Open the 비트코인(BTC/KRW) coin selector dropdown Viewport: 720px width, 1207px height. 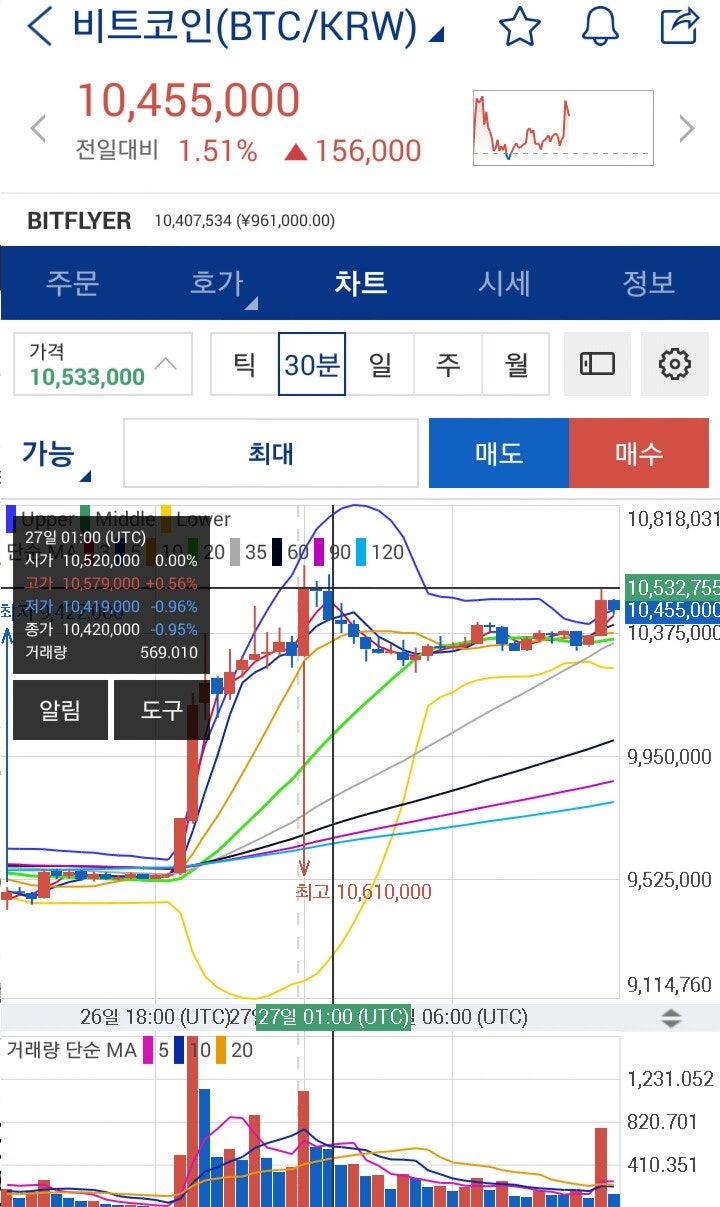click(245, 27)
